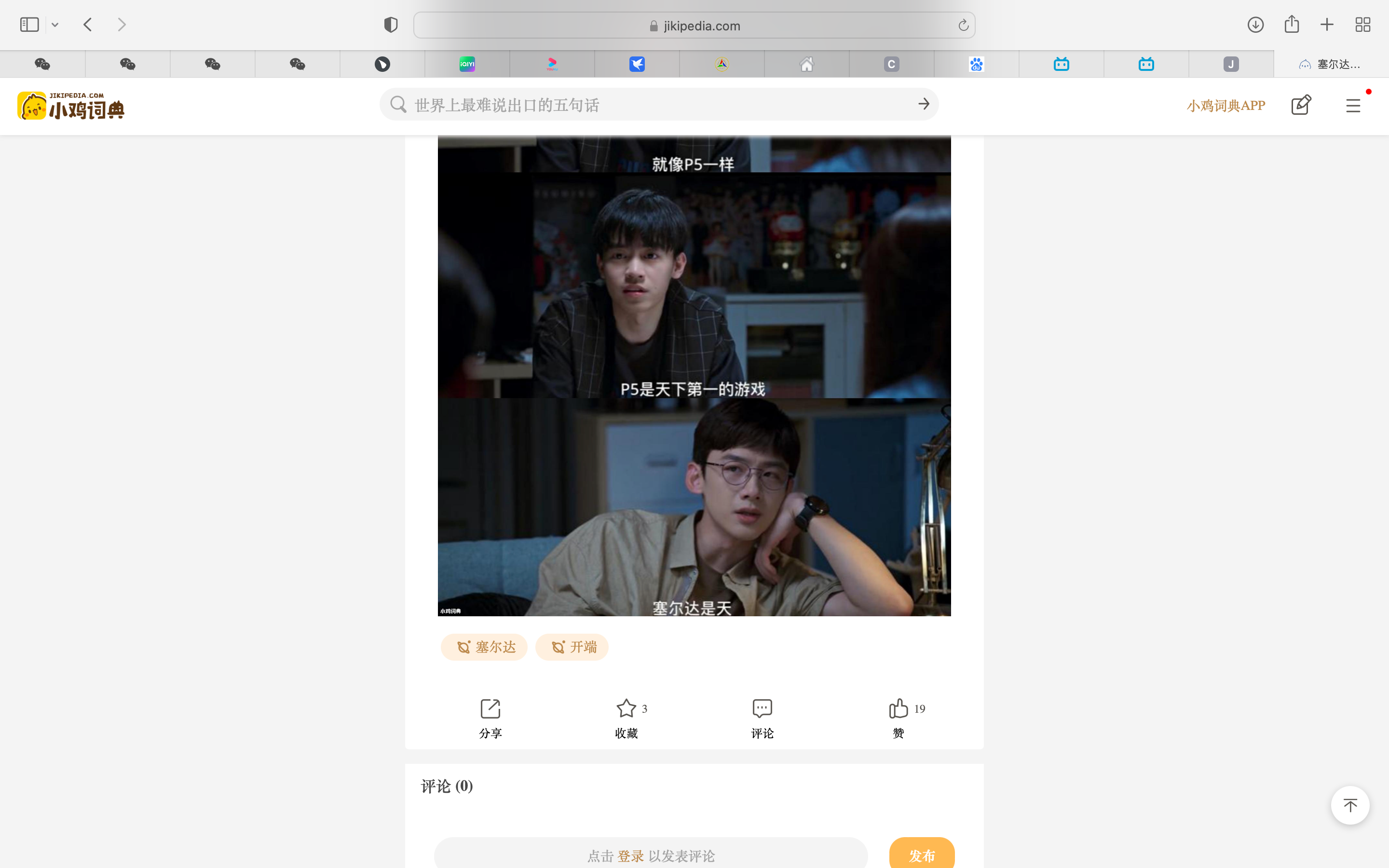Open a new browser tab
This screenshot has width=1389, height=868.
pos(1326,25)
